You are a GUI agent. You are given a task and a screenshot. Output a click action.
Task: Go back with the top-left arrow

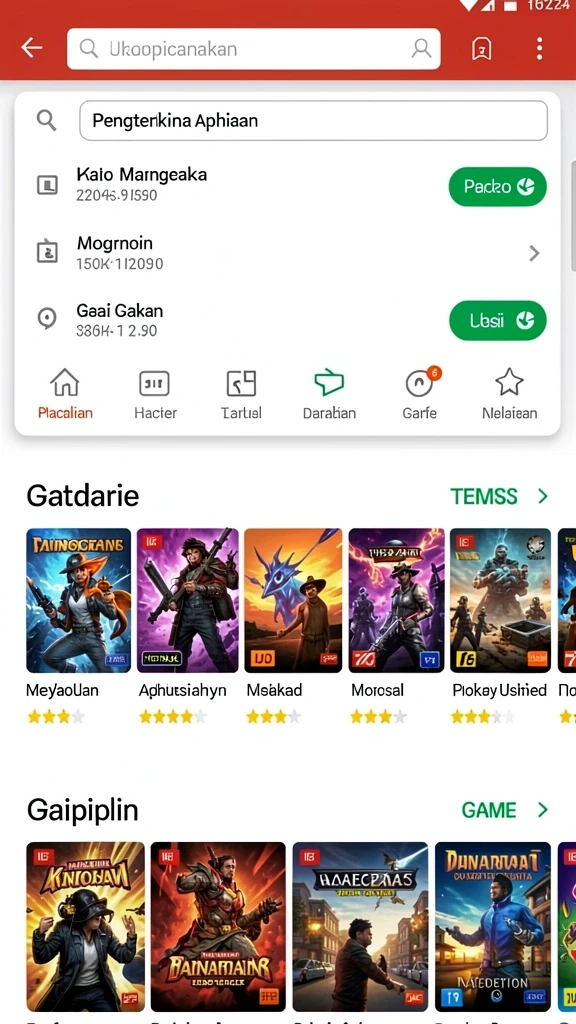tap(31, 48)
